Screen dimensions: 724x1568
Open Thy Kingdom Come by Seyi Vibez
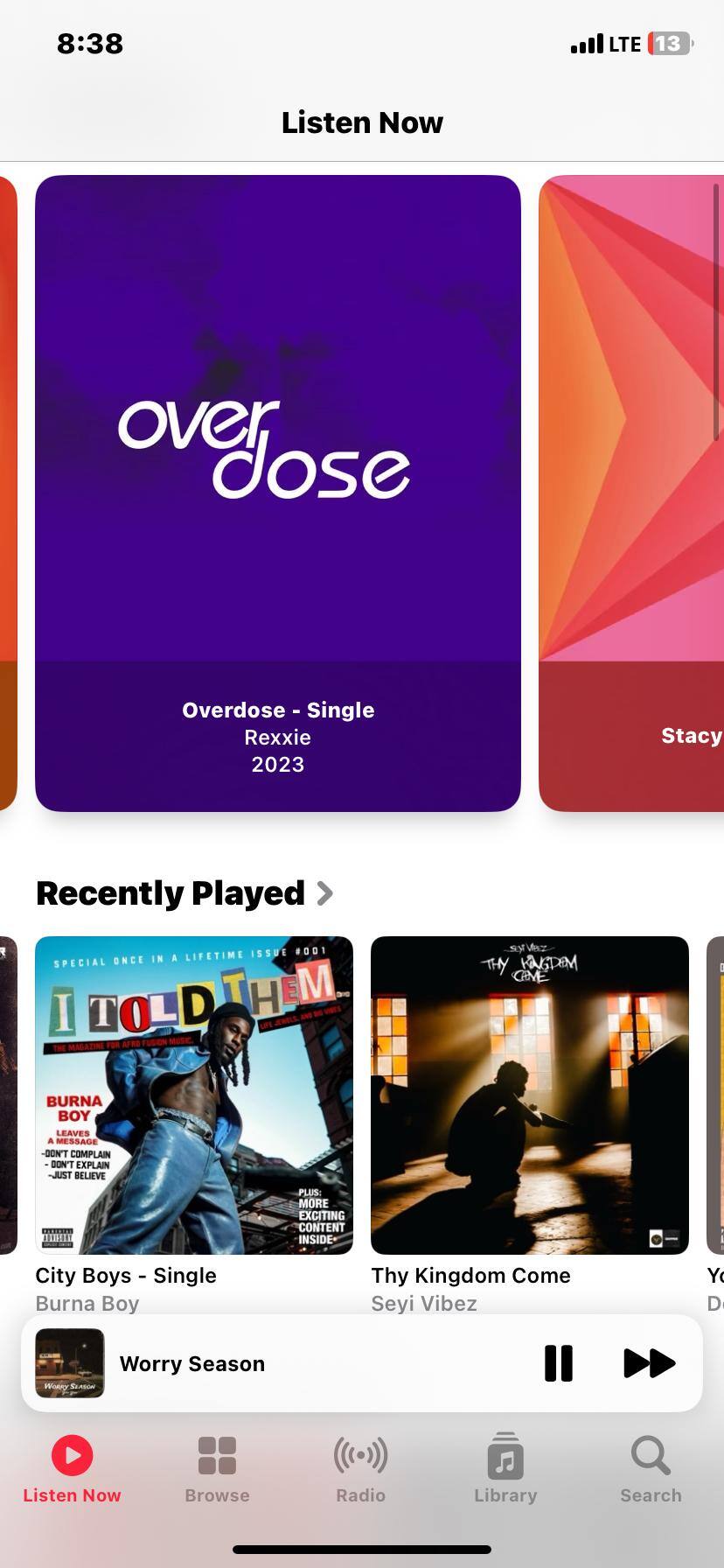tap(530, 1095)
